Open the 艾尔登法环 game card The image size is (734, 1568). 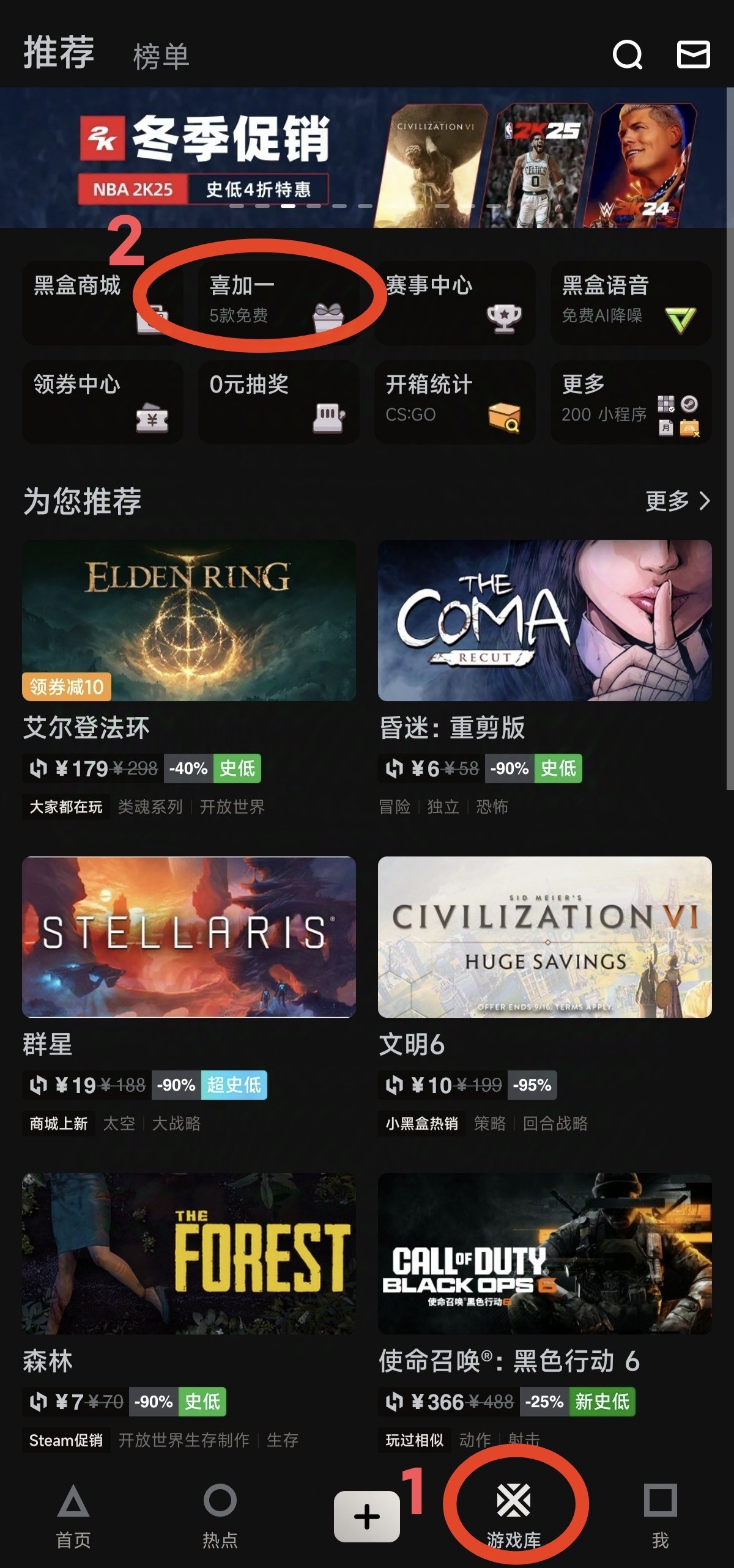(x=189, y=620)
